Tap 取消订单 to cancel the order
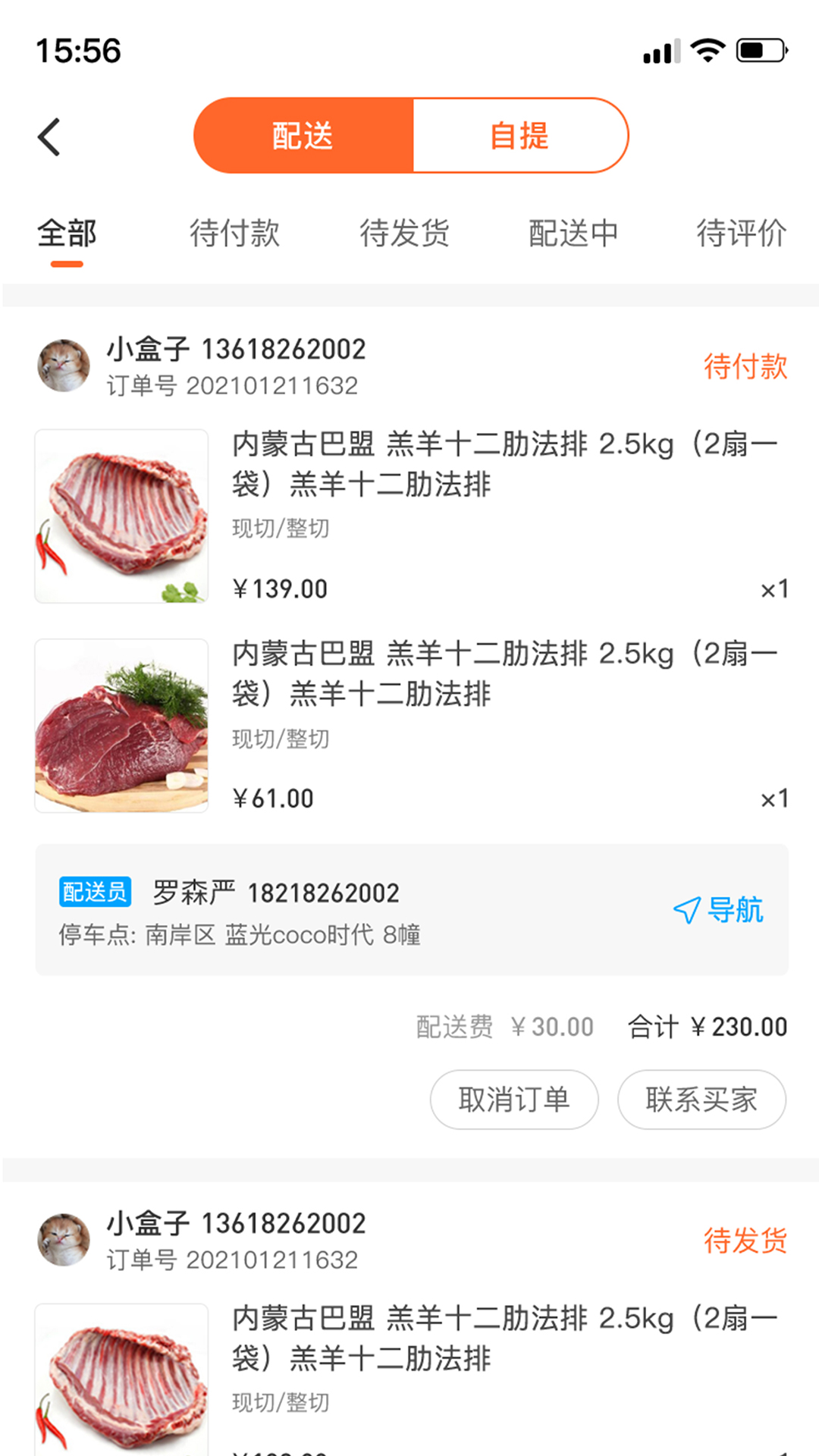Image resolution: width=819 pixels, height=1456 pixels. 514,1100
